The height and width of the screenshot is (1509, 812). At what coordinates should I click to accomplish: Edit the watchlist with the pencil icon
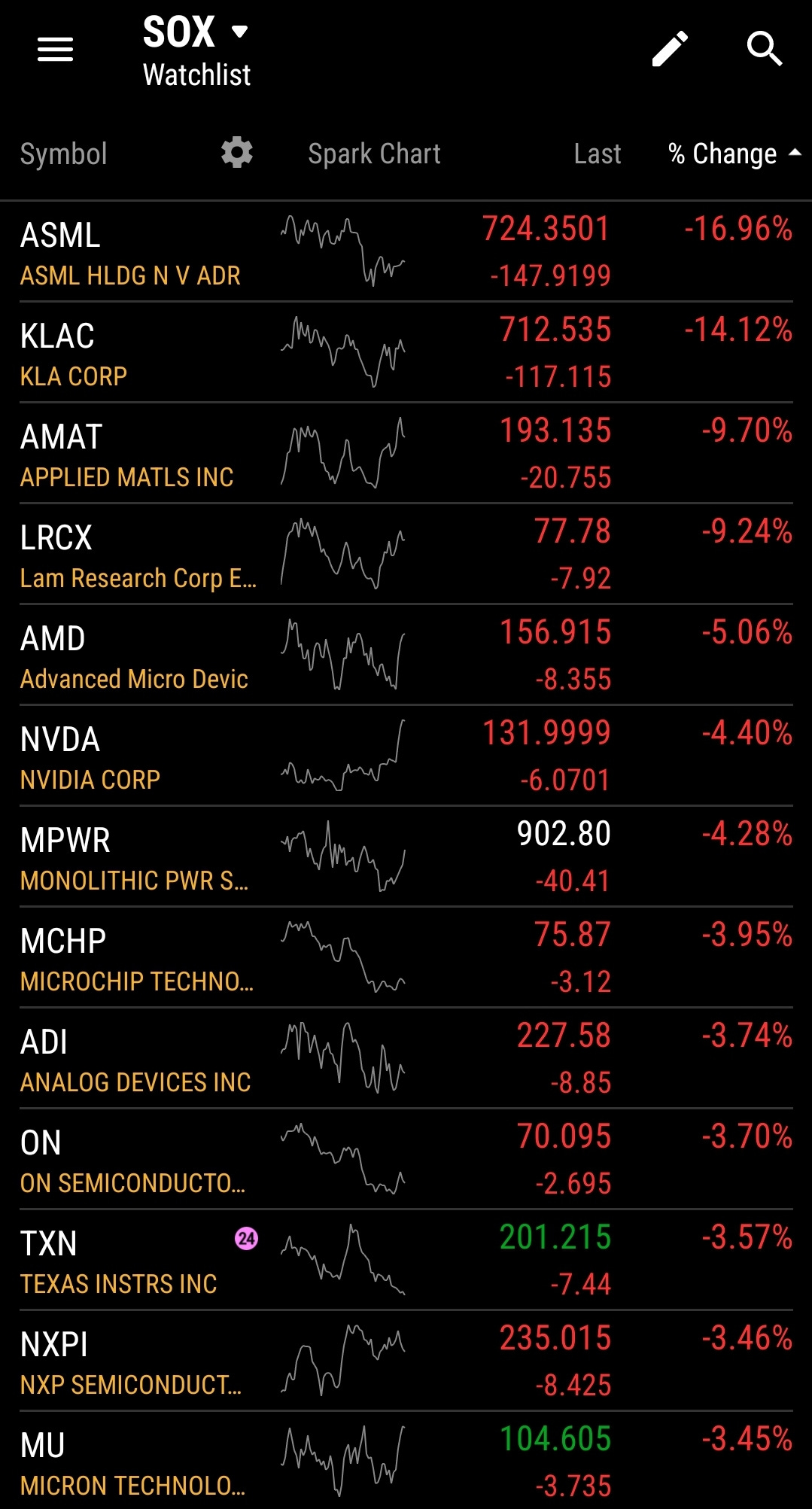point(669,49)
